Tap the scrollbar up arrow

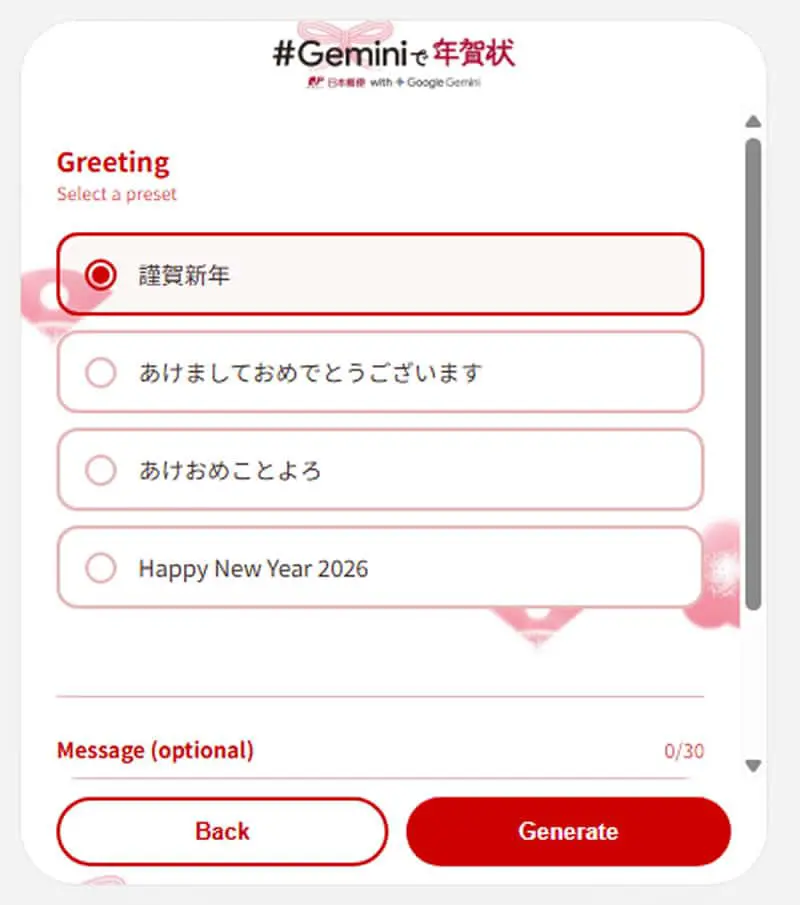(753, 121)
